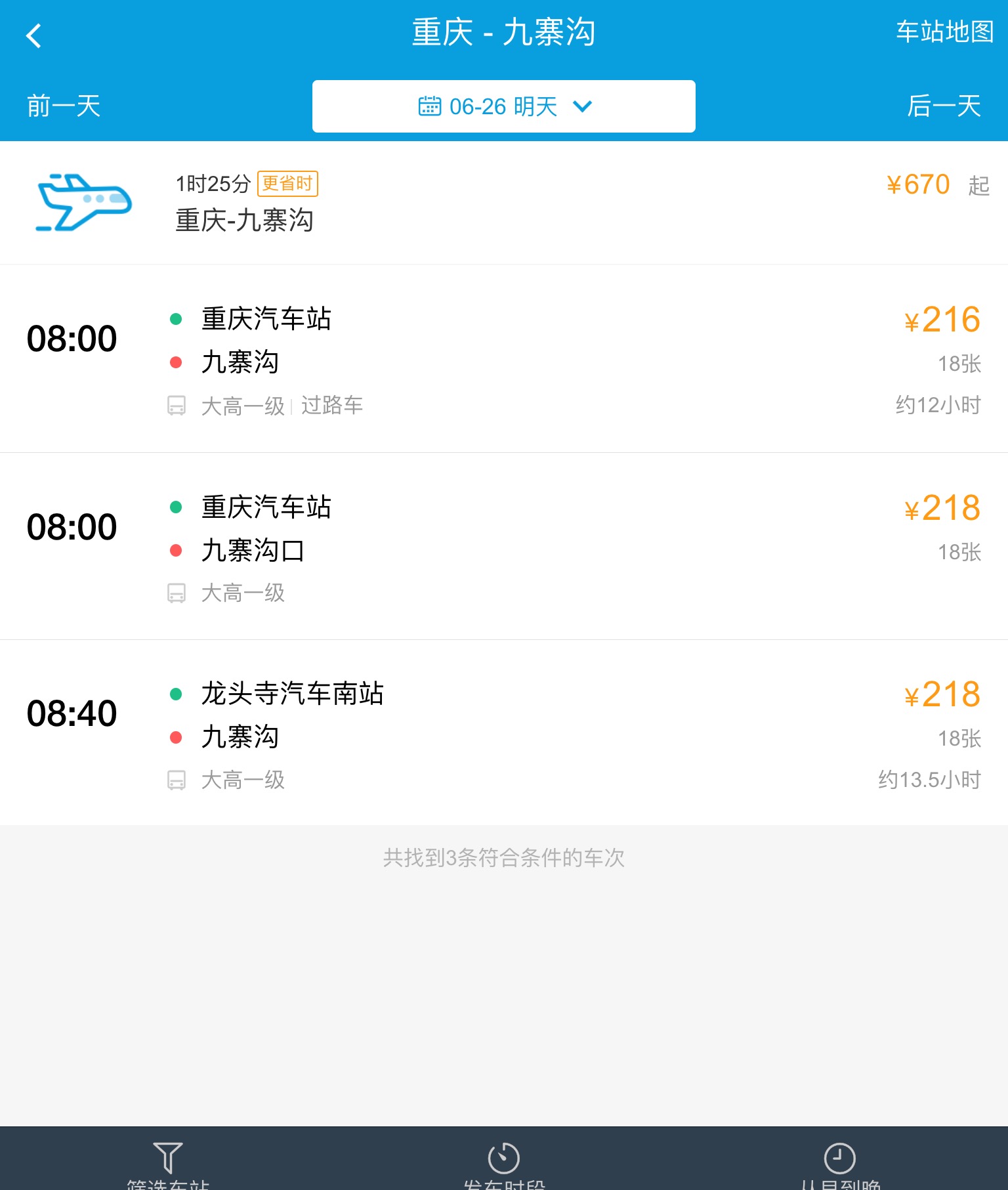
Task: Open the 06-26 明天 date picker
Action: point(503,106)
